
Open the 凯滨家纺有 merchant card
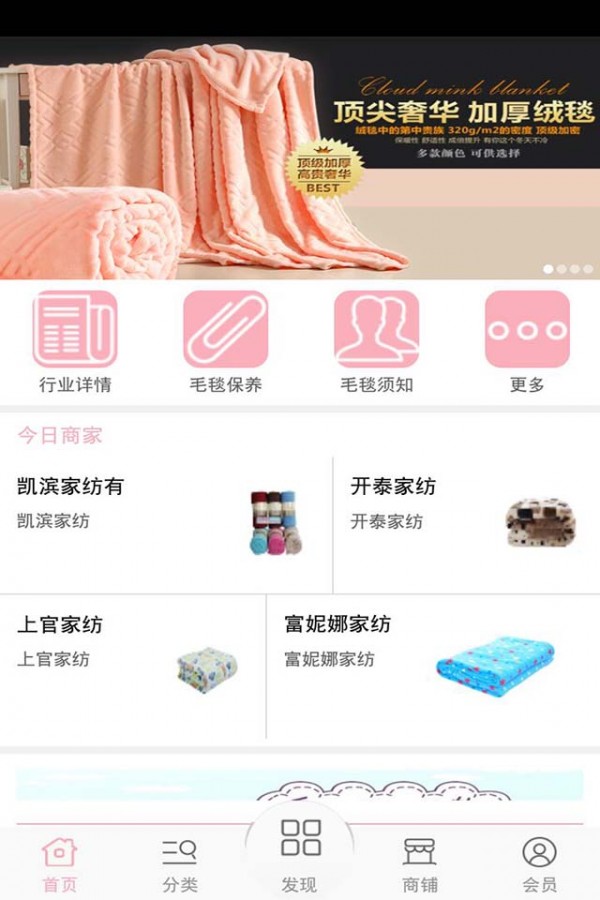point(165,522)
